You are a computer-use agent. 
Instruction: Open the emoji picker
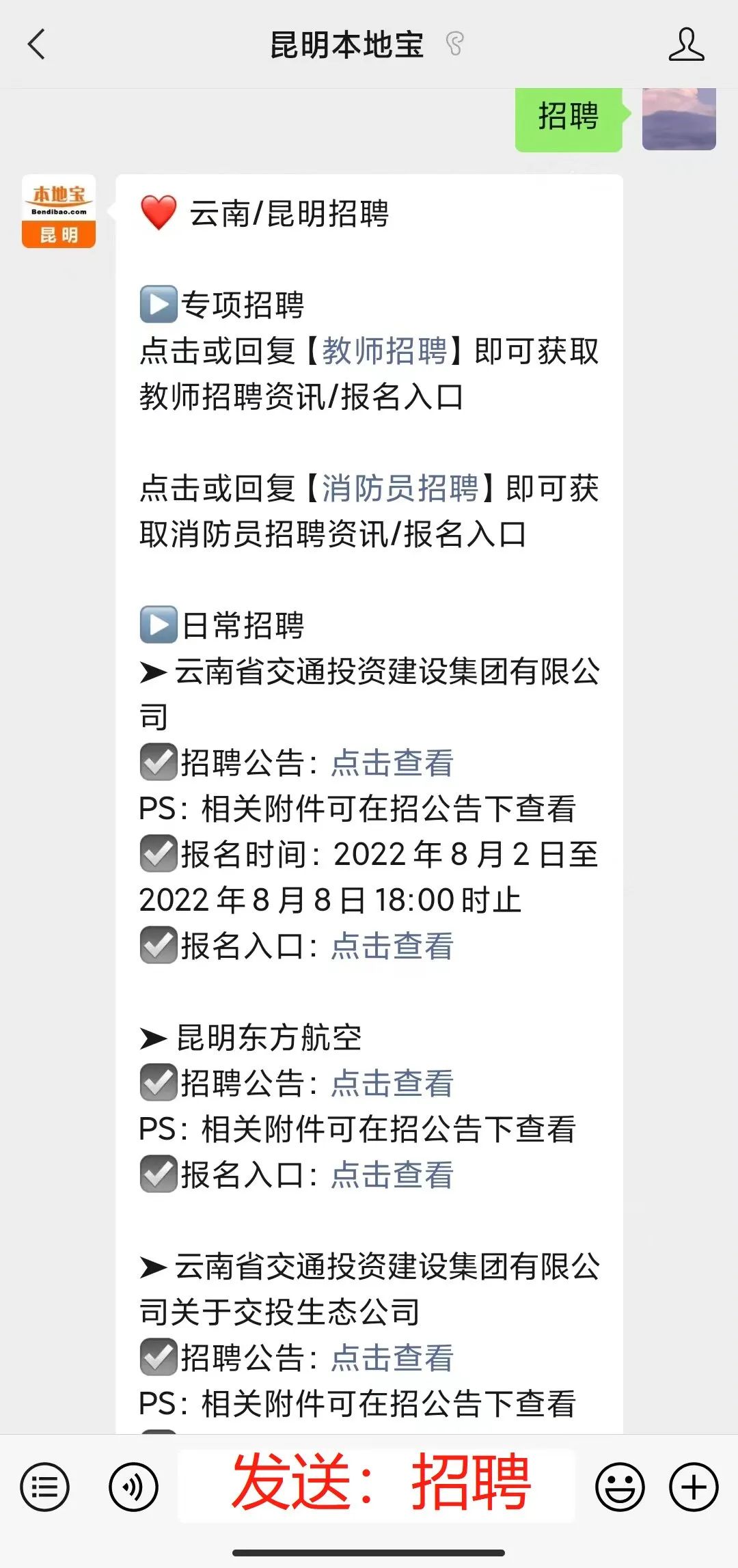coord(620,1487)
